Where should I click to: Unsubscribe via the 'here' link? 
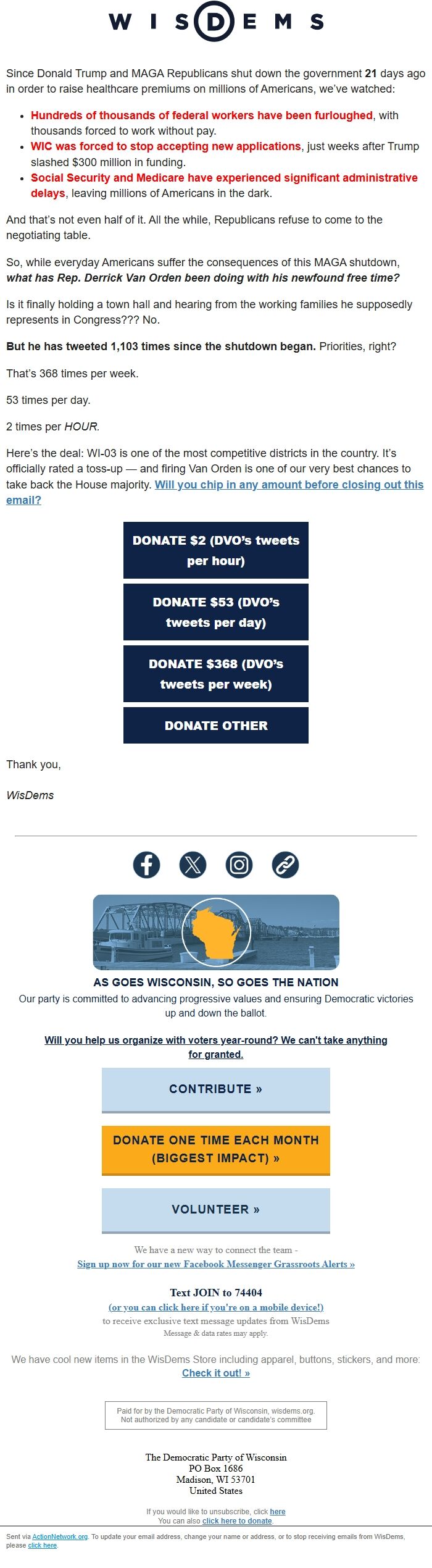[x=278, y=1512]
